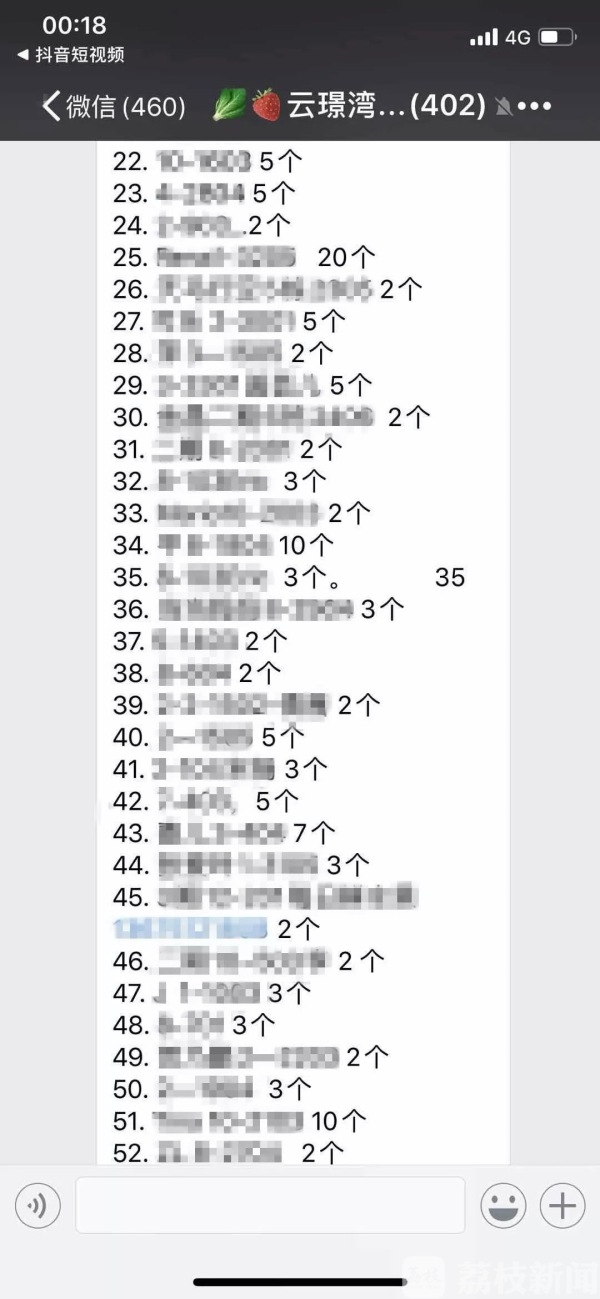Open the plus attachment menu
This screenshot has height=1299, width=600.
tap(562, 1206)
